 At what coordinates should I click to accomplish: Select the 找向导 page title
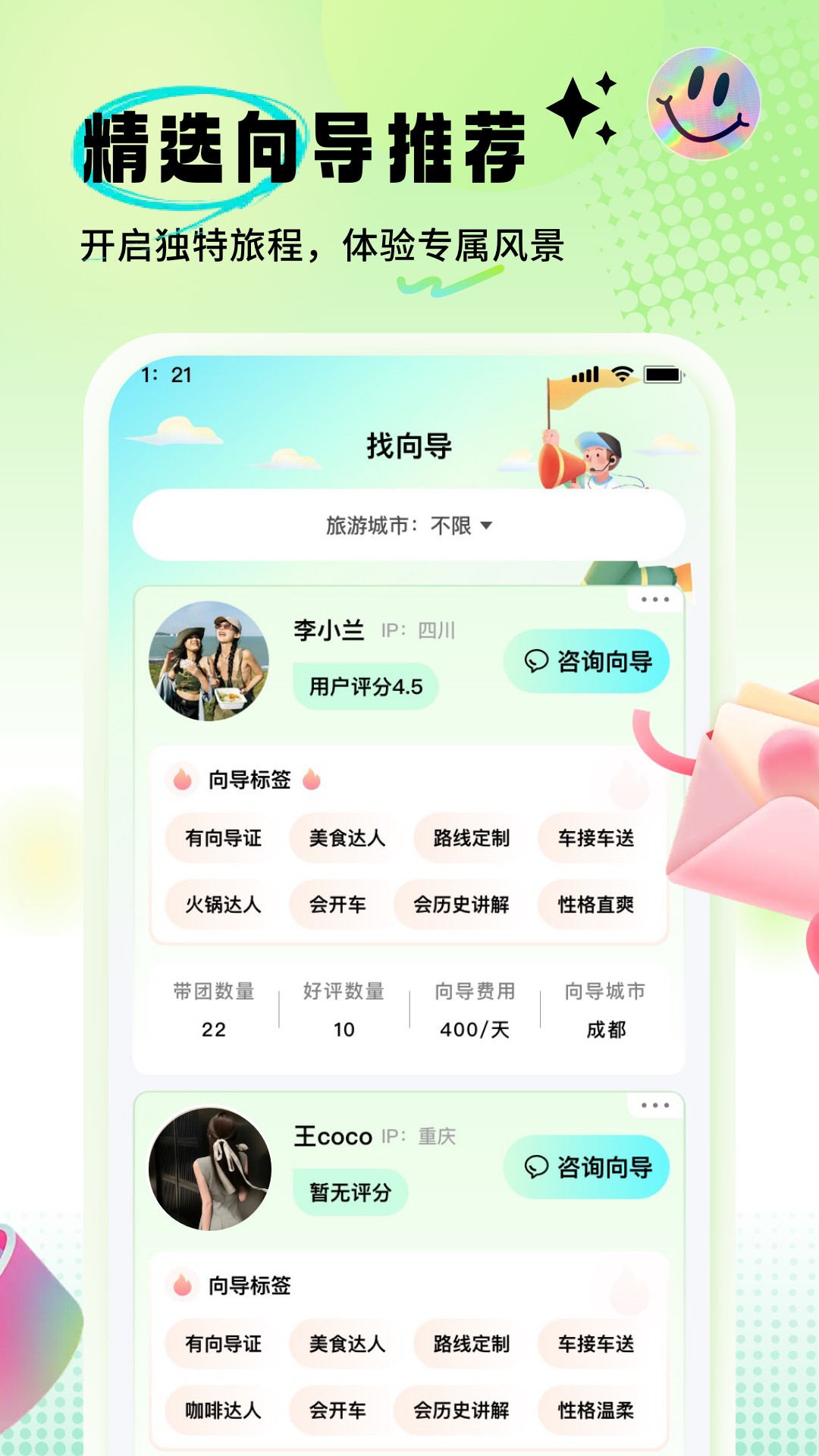(409, 447)
